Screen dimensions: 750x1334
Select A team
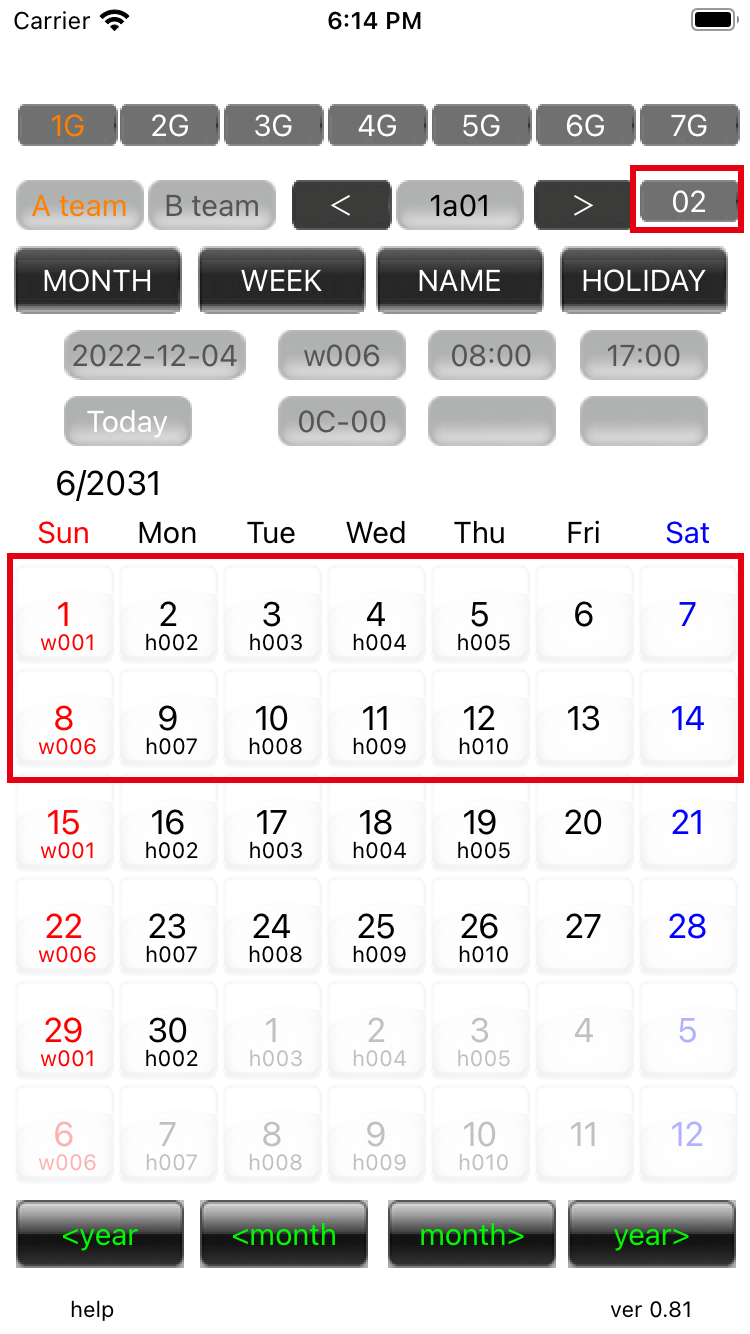point(80,206)
